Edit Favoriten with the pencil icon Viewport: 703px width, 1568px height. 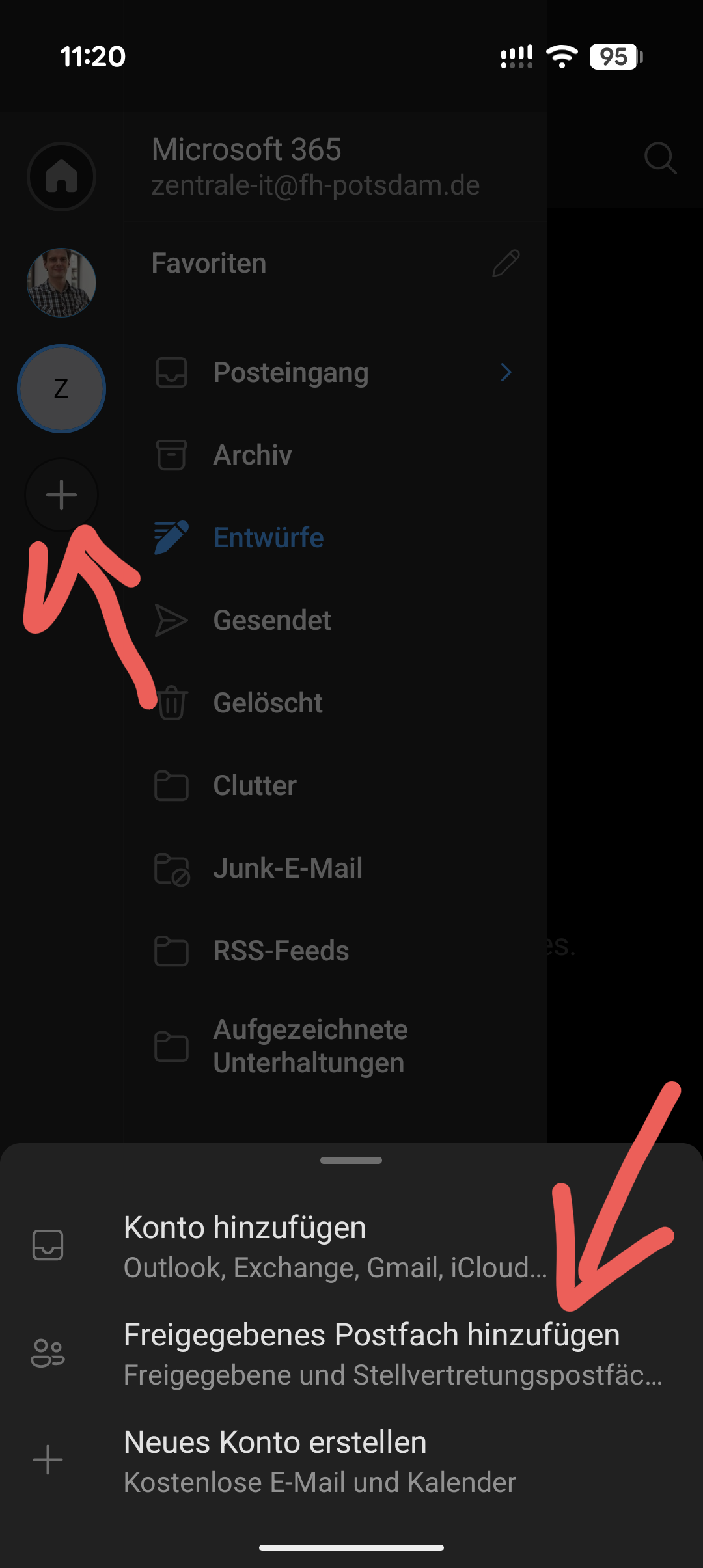coord(506,264)
